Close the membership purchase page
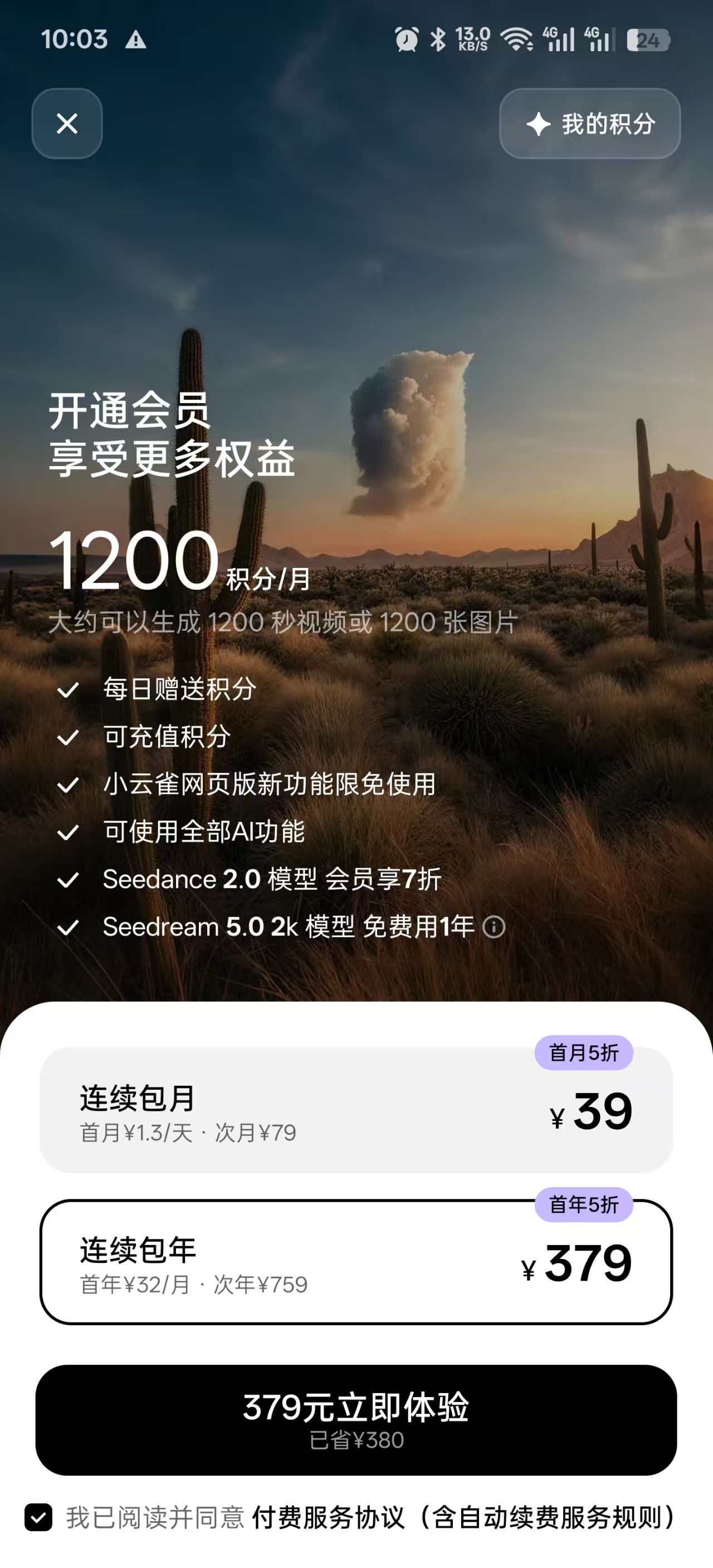The image size is (713, 1568). (67, 124)
